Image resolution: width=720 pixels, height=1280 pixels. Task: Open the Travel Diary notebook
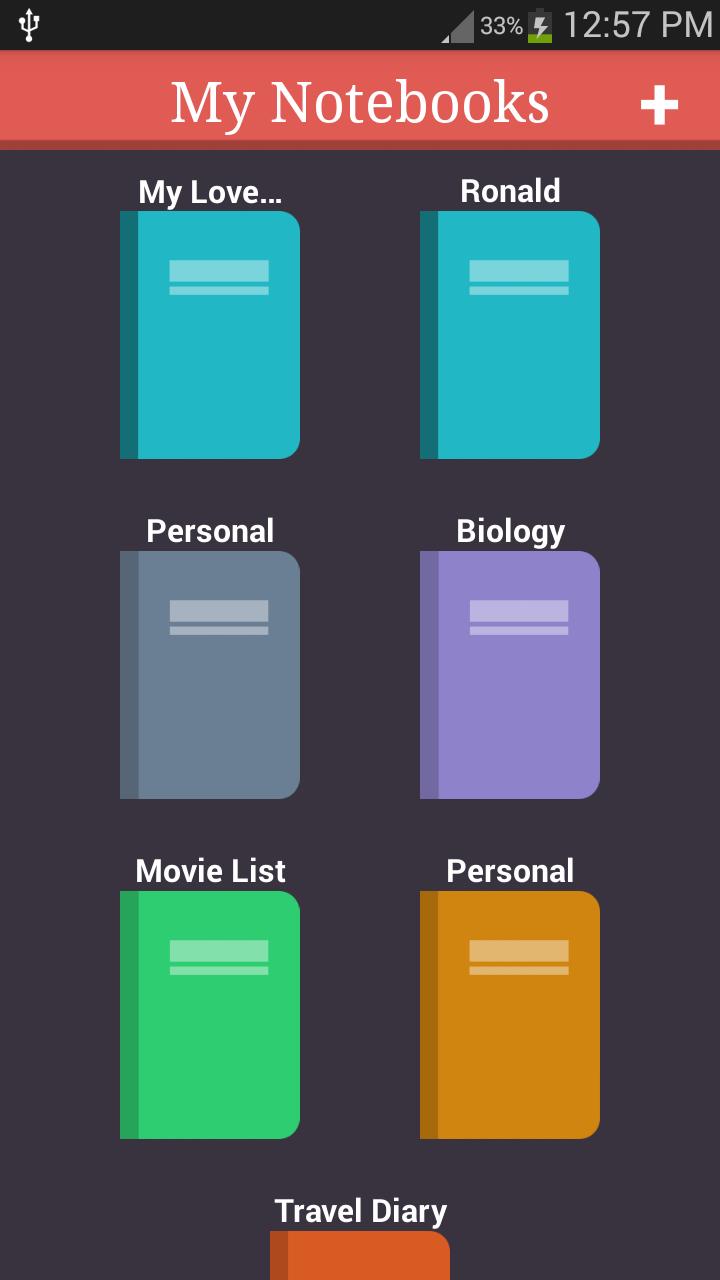click(360, 1255)
